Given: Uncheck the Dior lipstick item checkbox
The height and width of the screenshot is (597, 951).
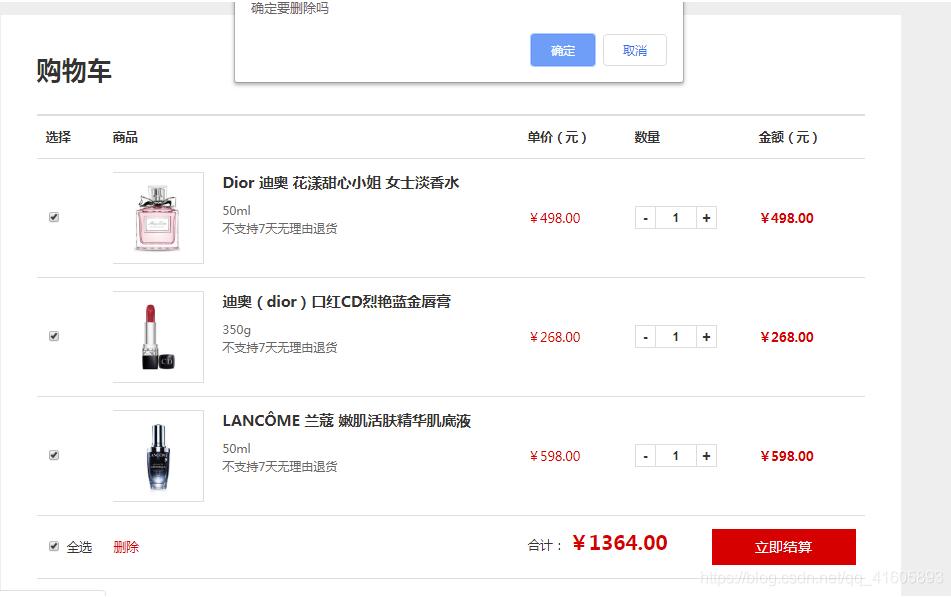Looking at the screenshot, I should 54,336.
